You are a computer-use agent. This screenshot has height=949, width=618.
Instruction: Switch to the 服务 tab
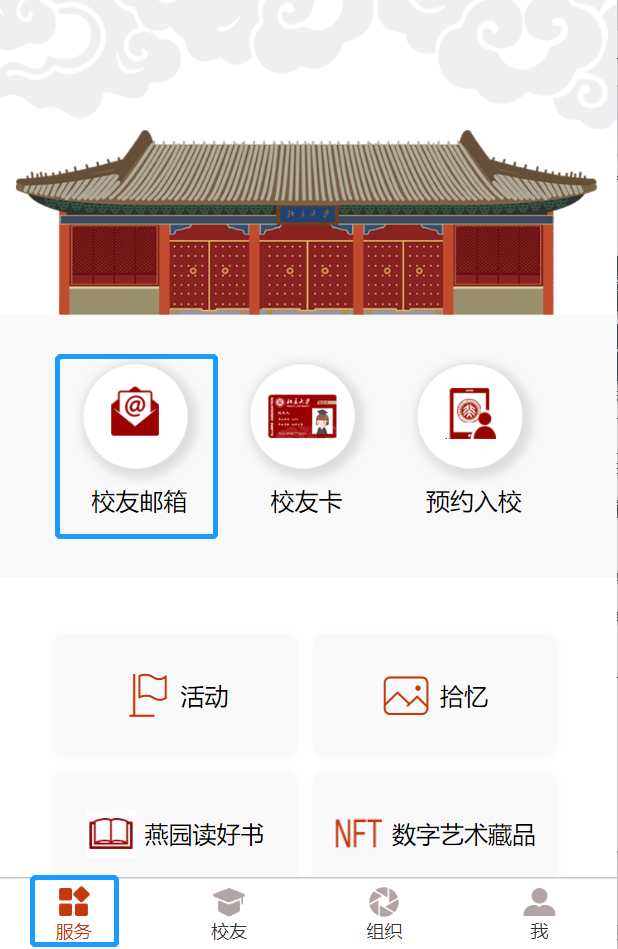74,912
